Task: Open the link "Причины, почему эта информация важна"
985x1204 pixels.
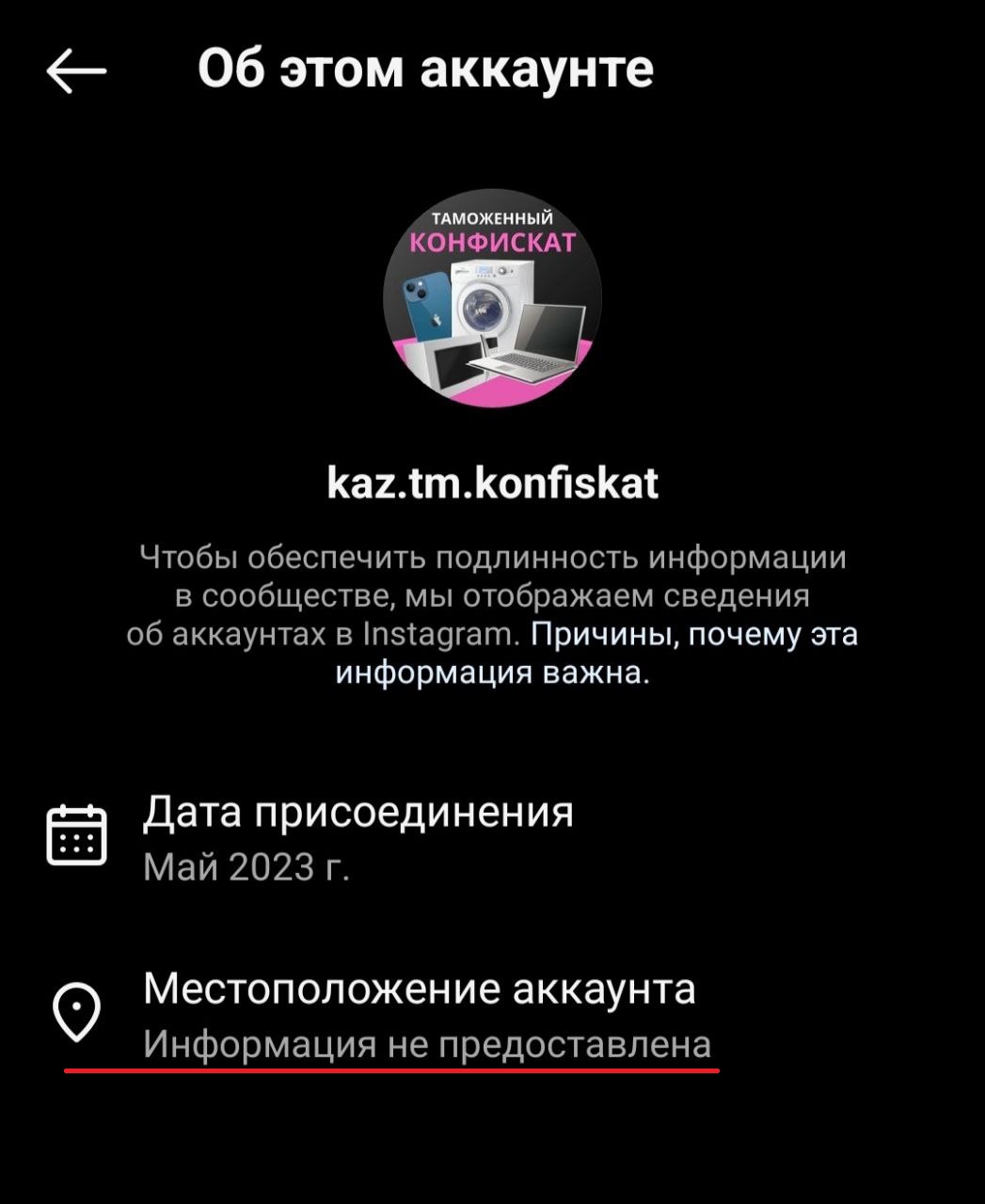Action: [x=693, y=635]
